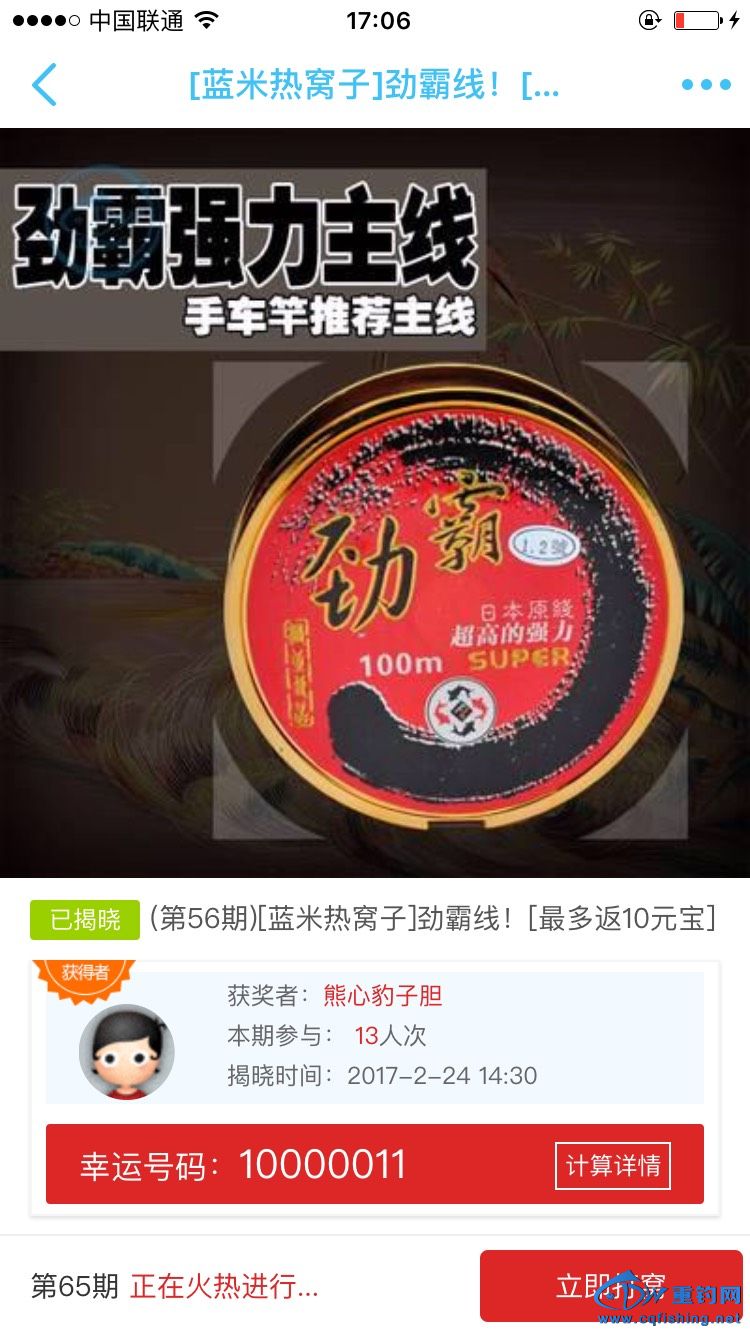The image size is (750, 1334).
Task: Tap the red 立即 button for 第65期
Action: coord(610,1285)
